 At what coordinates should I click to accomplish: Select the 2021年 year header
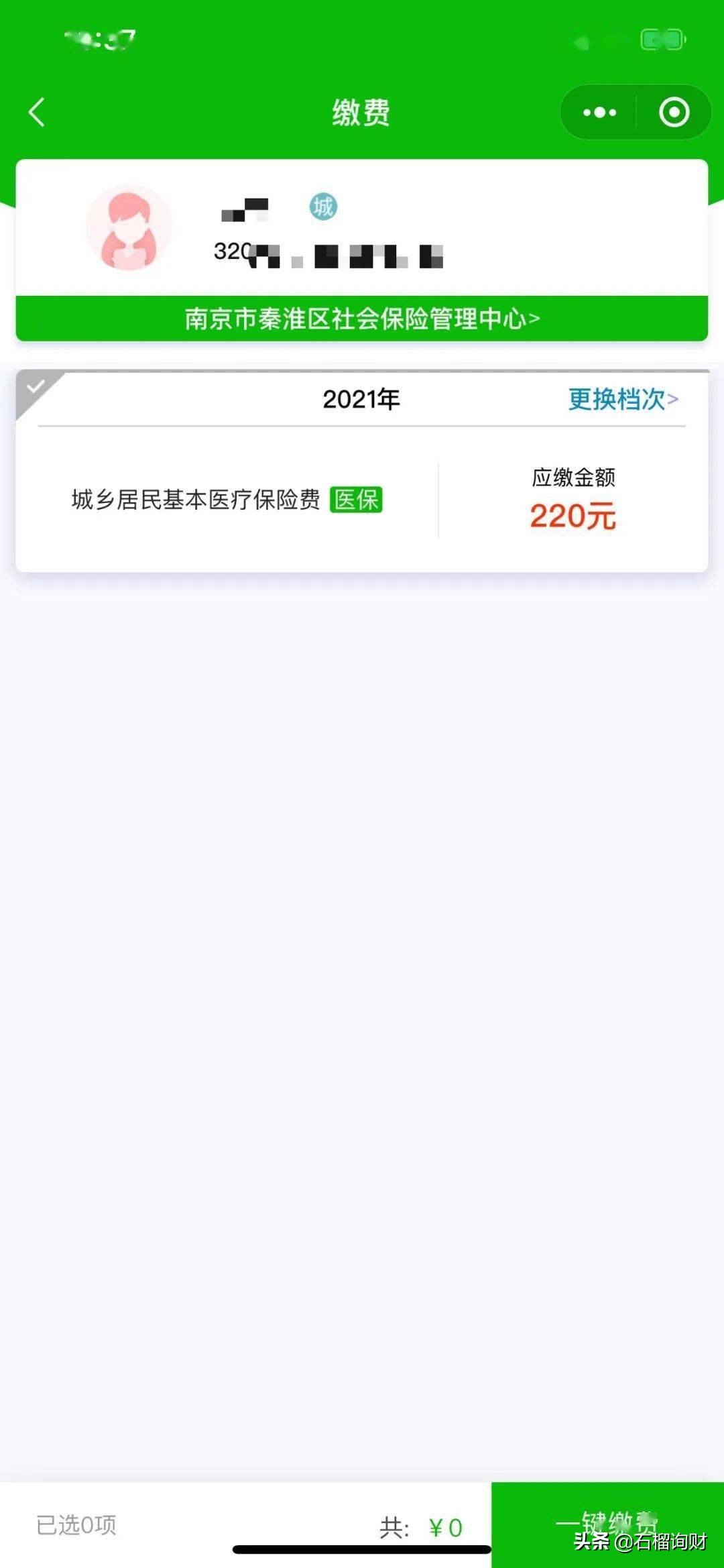click(361, 398)
